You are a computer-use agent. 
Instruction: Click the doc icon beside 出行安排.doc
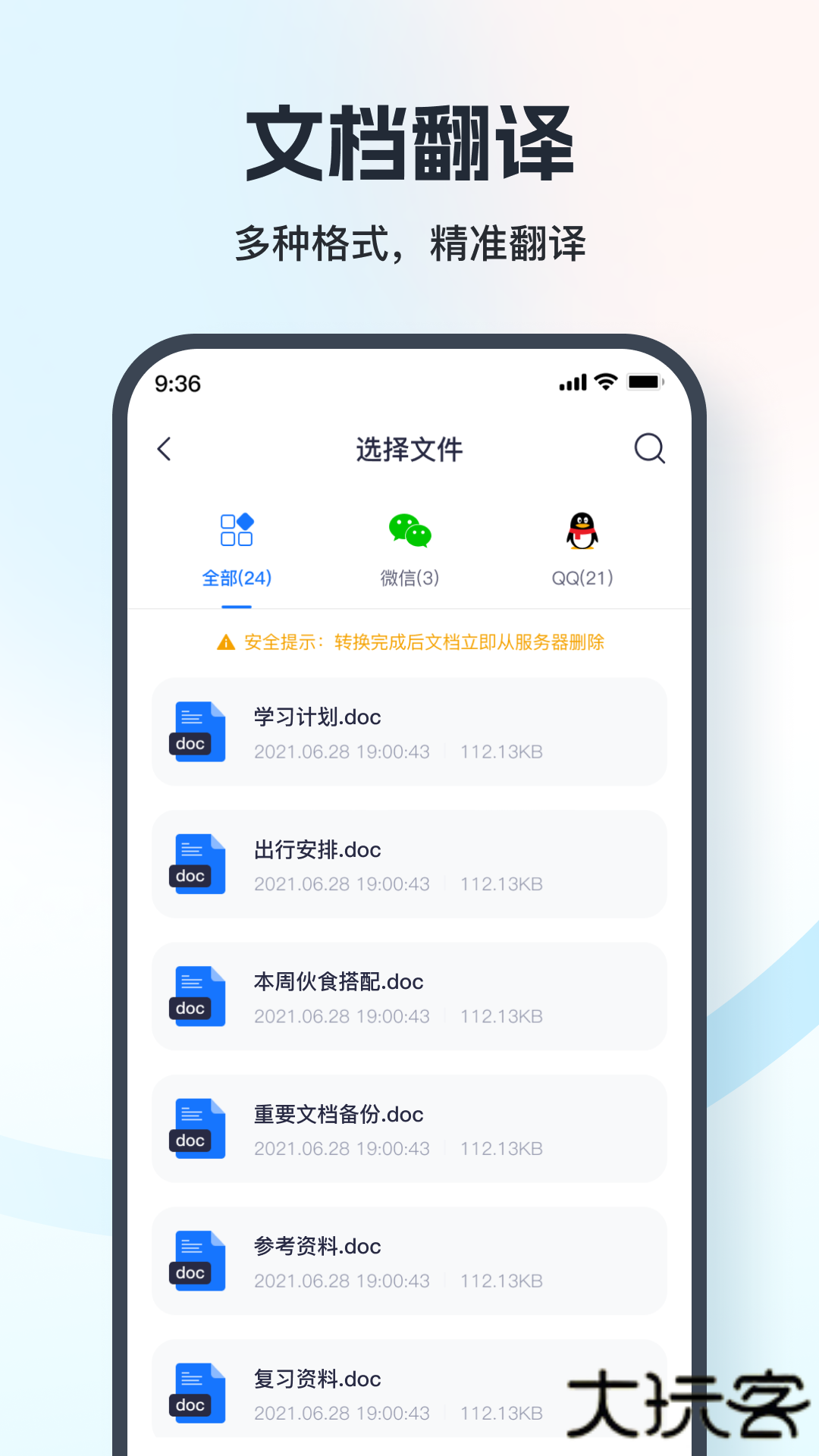click(196, 863)
